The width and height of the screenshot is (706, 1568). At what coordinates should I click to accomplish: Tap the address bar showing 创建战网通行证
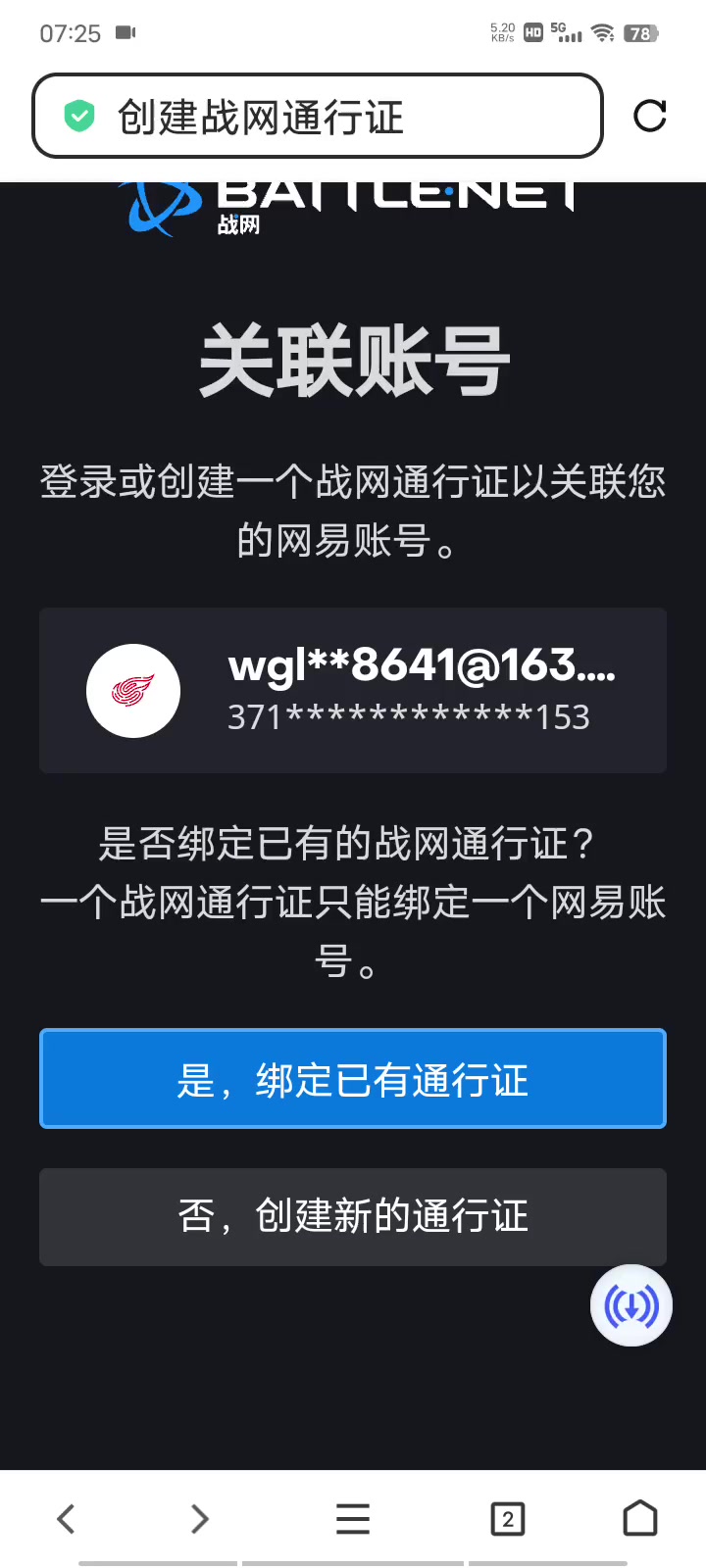pos(318,116)
